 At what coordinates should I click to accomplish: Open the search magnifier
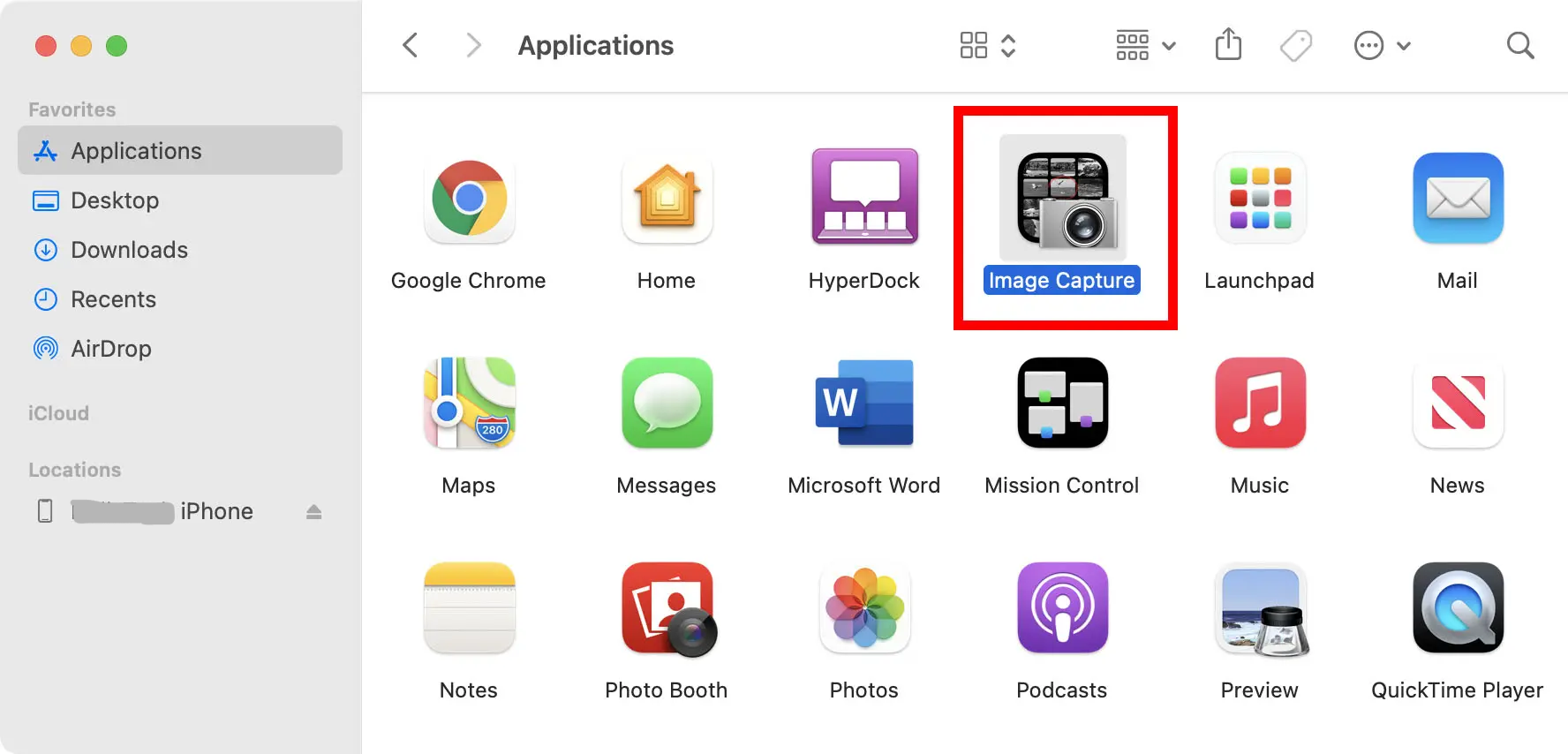pos(1519,45)
